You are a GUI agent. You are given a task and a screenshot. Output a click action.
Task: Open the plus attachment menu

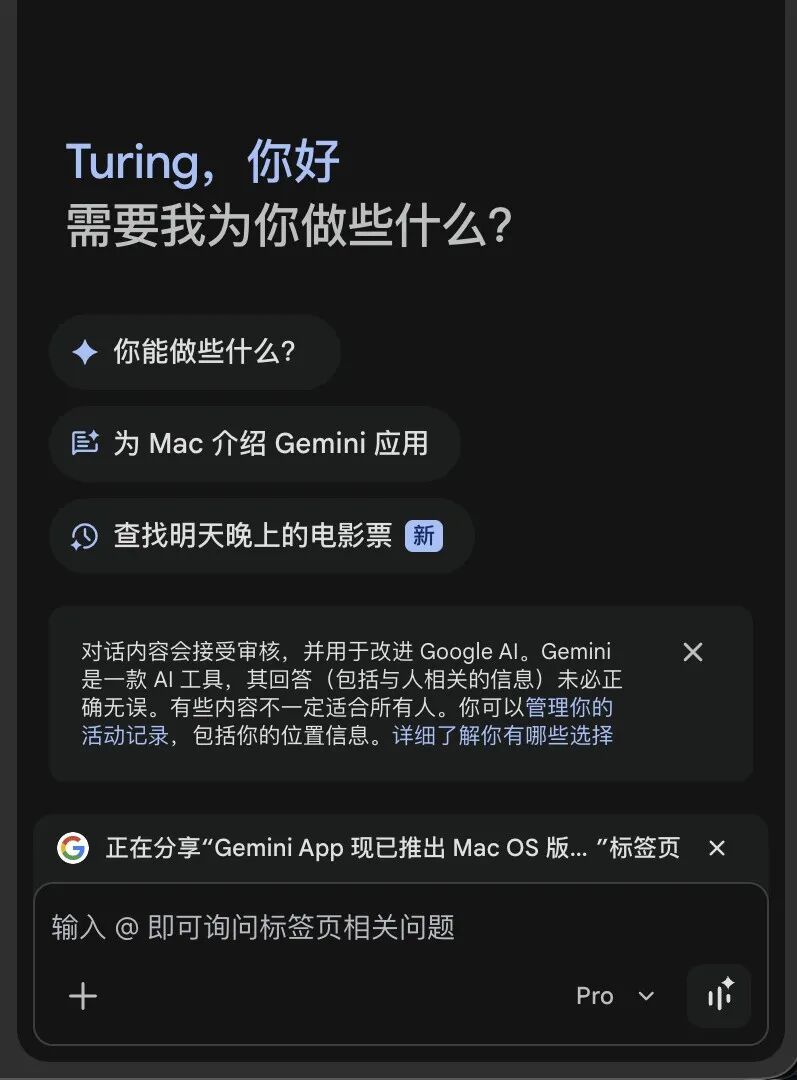(83, 996)
